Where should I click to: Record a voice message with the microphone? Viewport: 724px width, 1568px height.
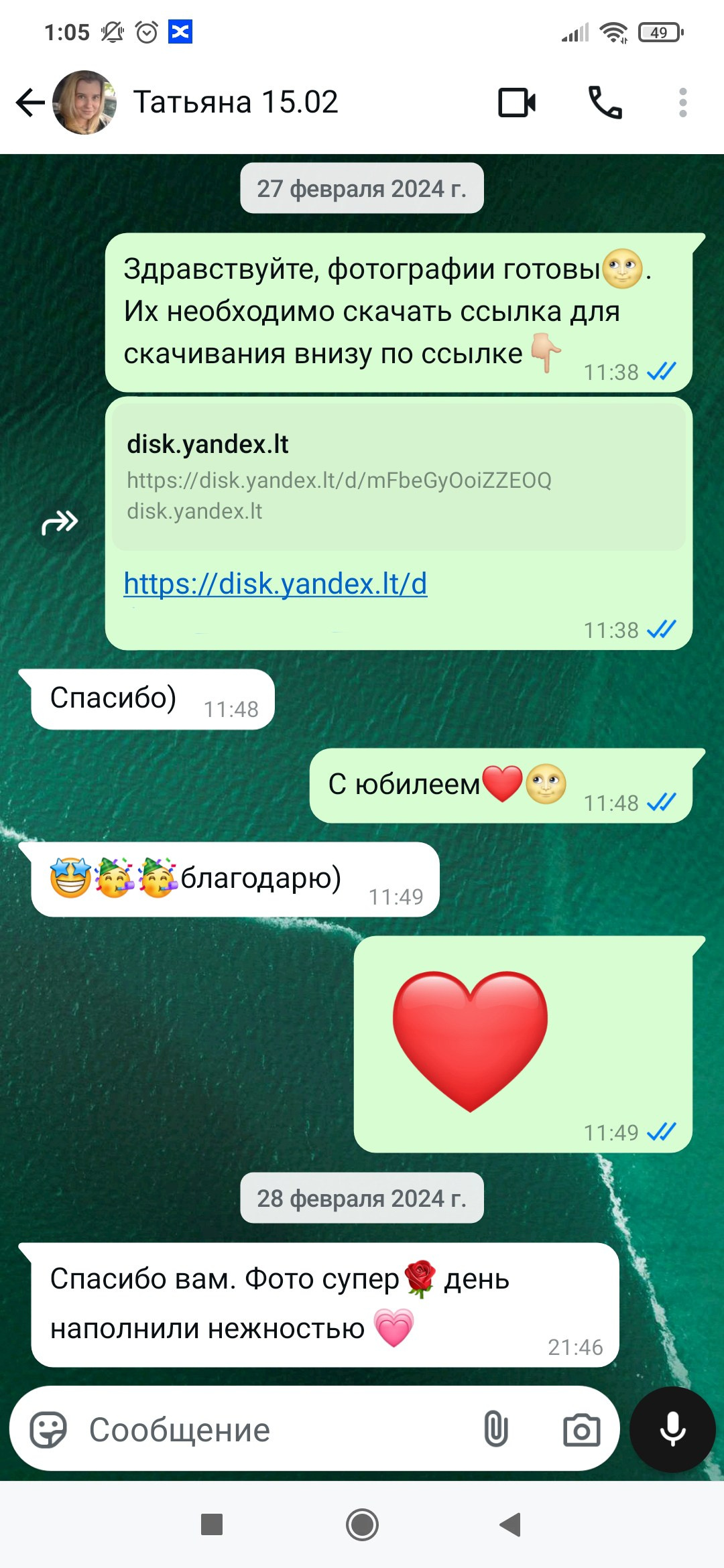(672, 1429)
